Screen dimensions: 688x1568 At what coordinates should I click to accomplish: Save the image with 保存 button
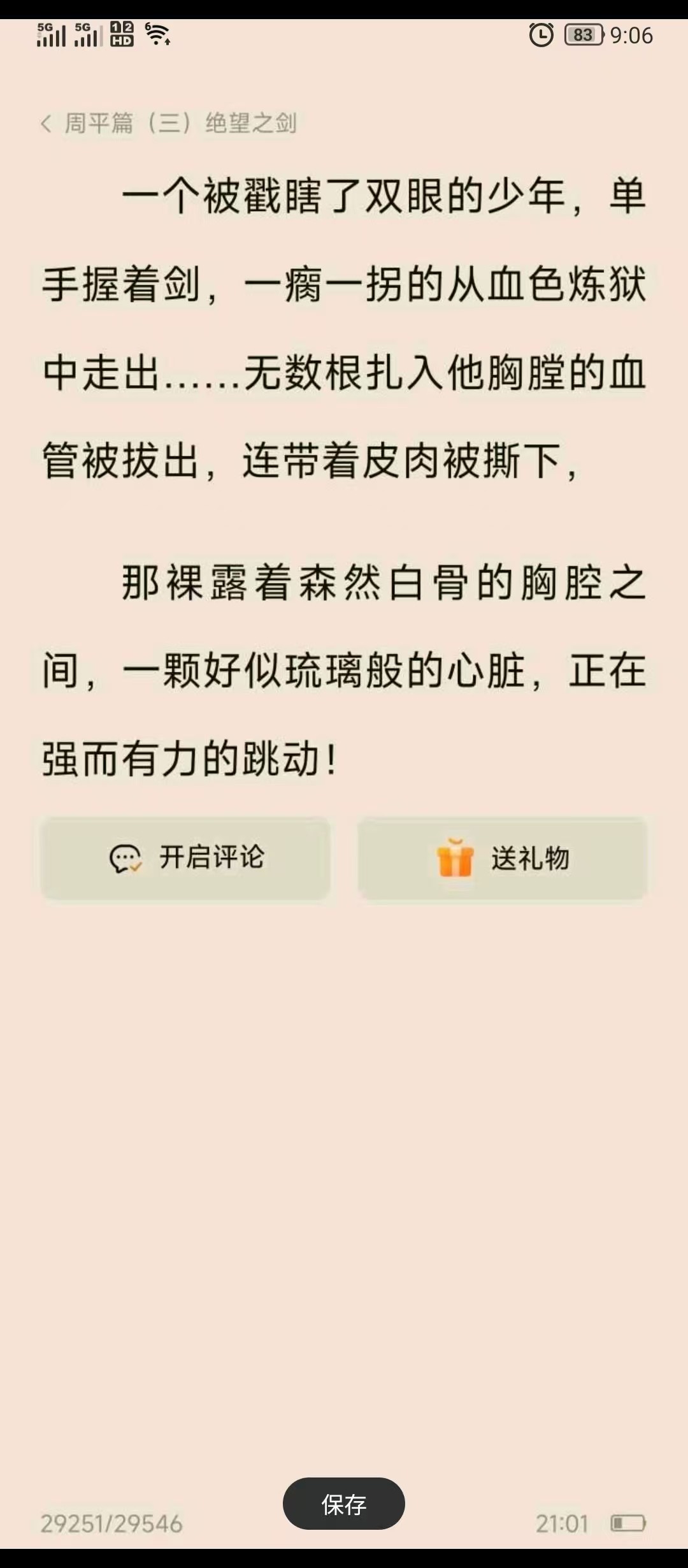coord(343,1505)
